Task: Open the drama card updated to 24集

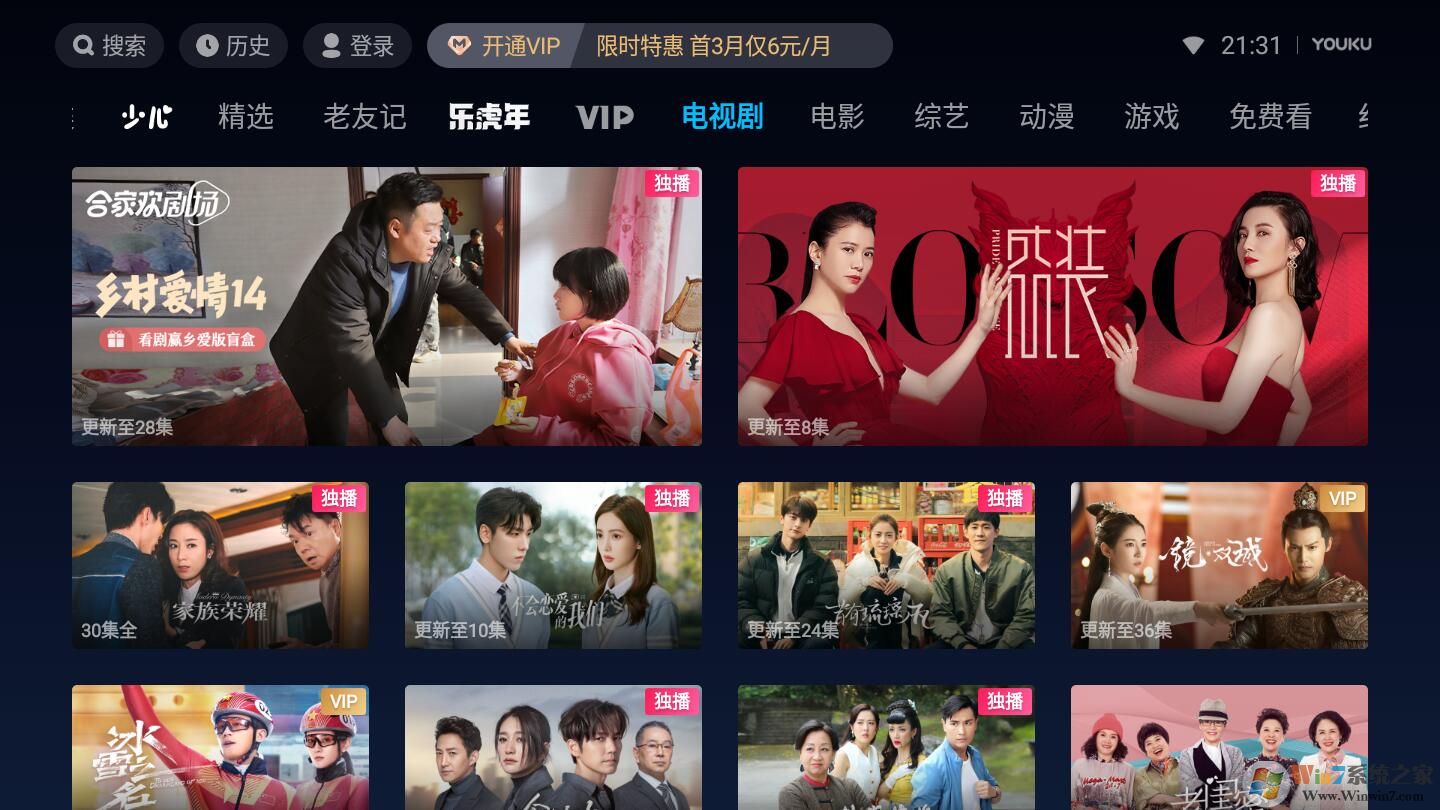Action: pyautogui.click(x=886, y=565)
